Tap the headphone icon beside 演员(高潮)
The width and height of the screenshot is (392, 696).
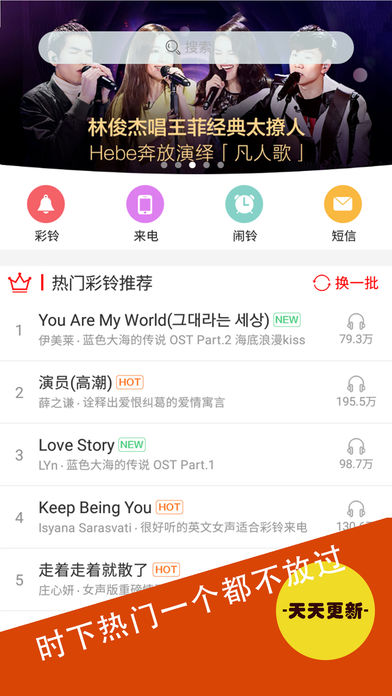(x=356, y=384)
